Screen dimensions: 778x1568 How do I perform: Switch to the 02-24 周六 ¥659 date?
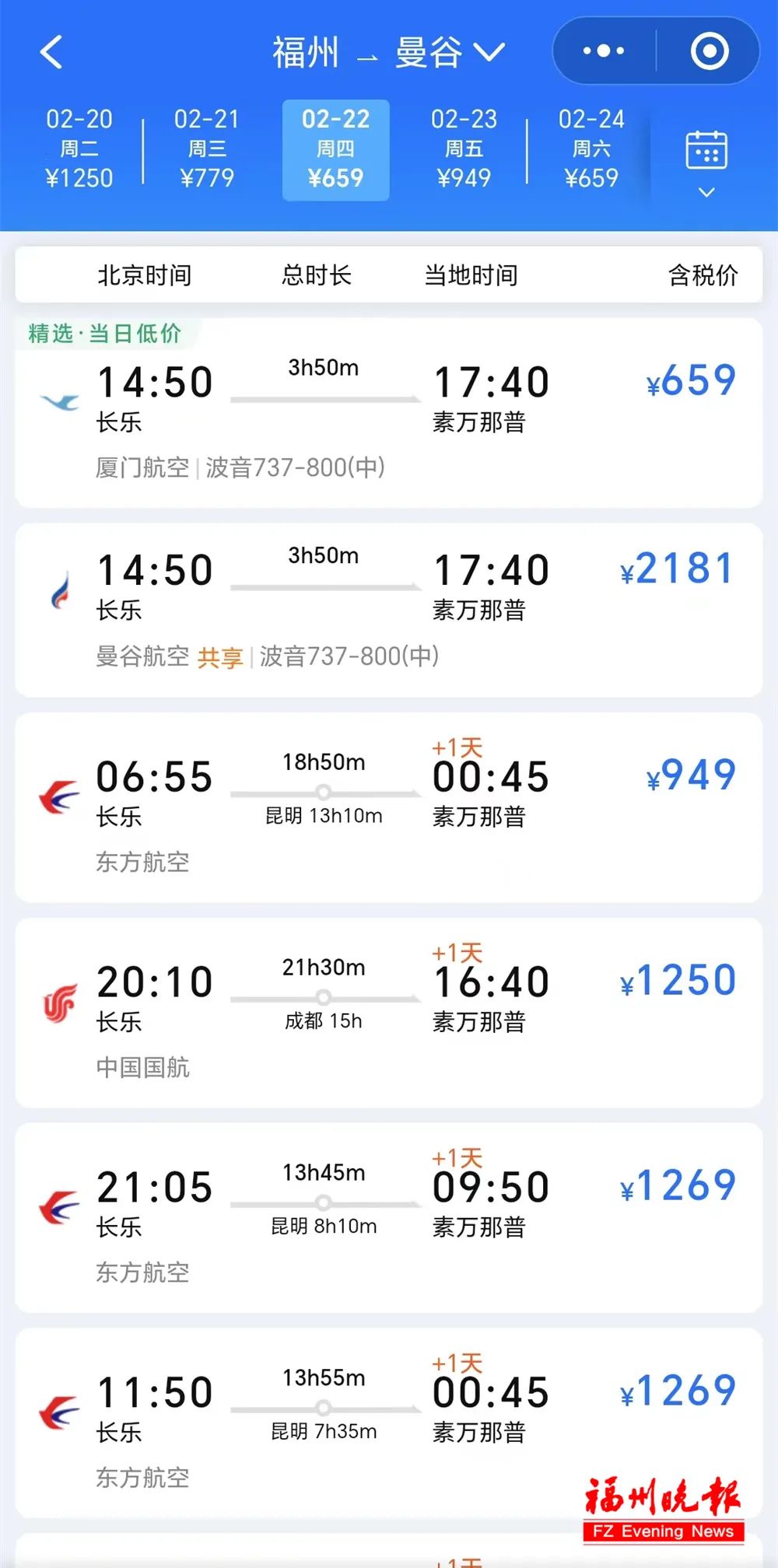pyautogui.click(x=591, y=149)
